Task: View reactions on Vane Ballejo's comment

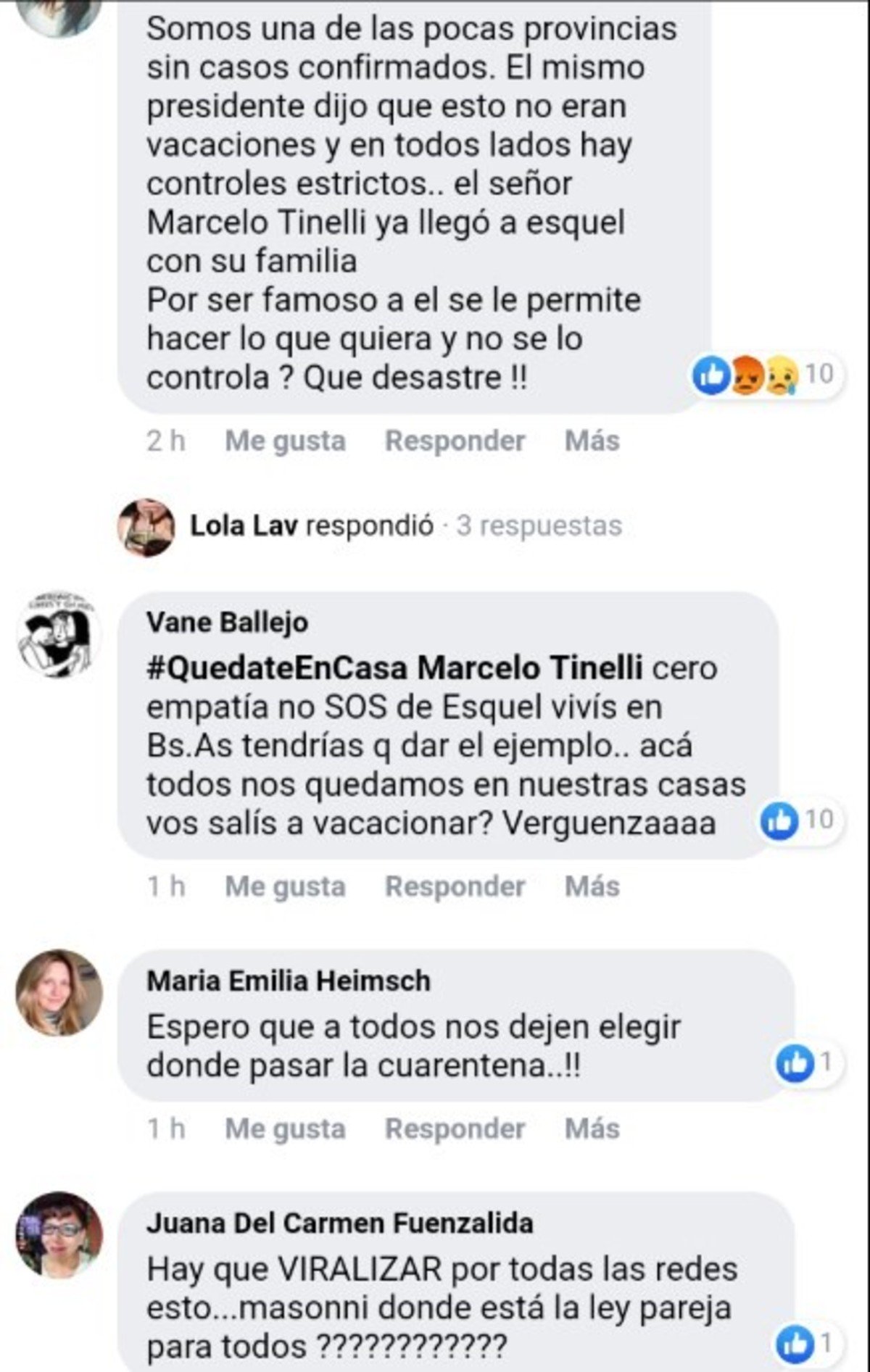Action: point(798,820)
